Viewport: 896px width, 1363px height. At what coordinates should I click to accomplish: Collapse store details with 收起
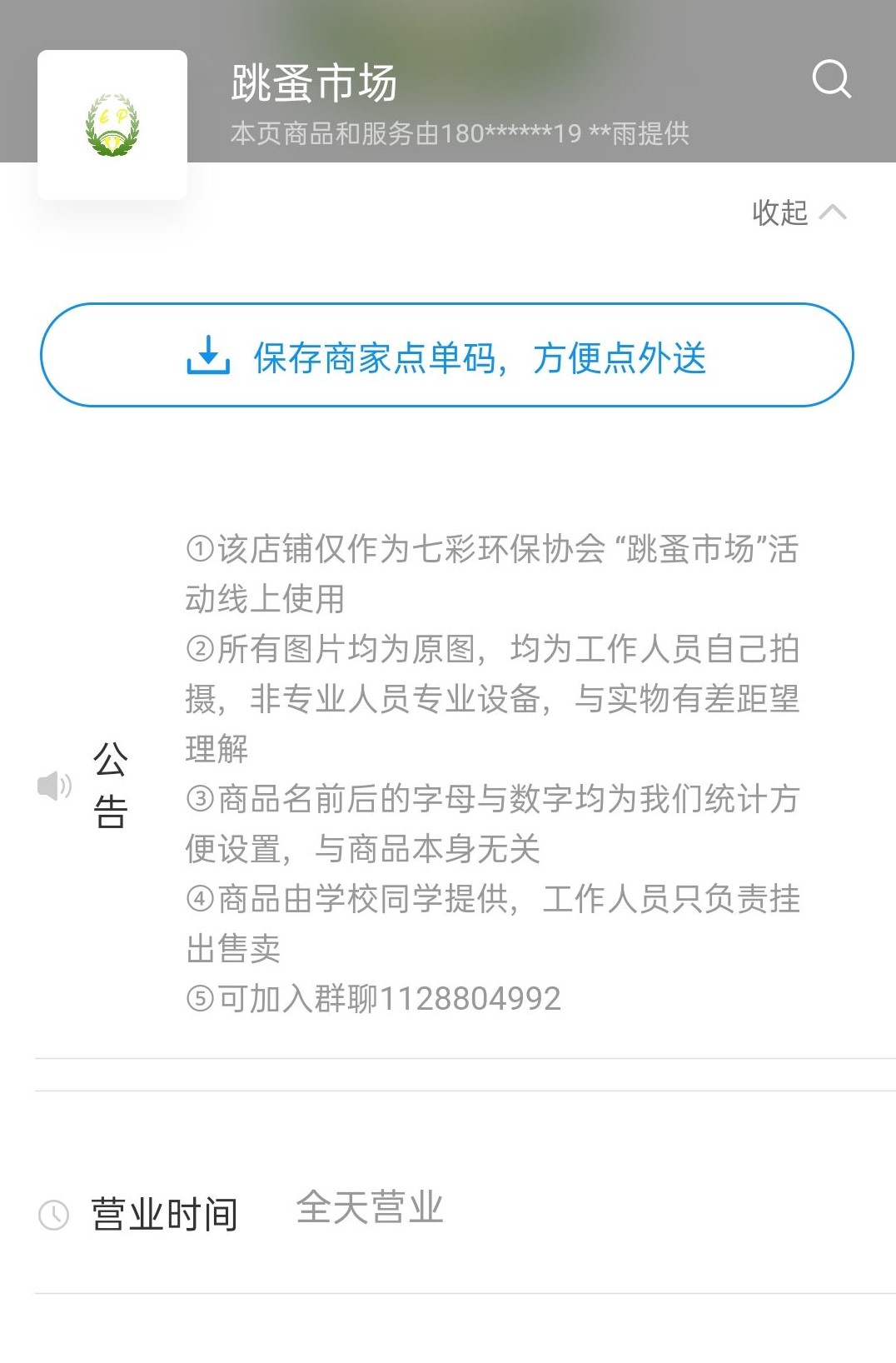pos(798,213)
